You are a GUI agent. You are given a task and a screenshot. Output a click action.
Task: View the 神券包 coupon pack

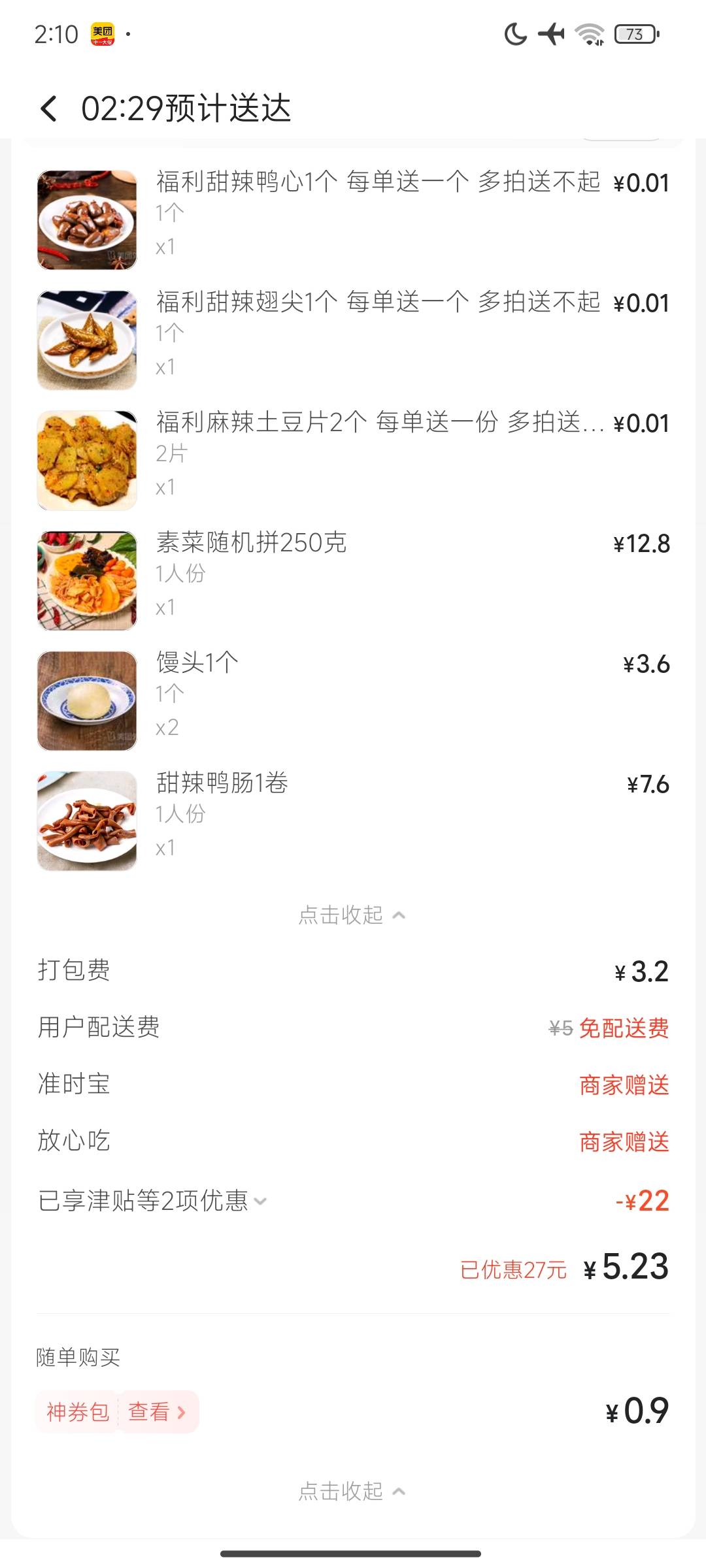[157, 1412]
